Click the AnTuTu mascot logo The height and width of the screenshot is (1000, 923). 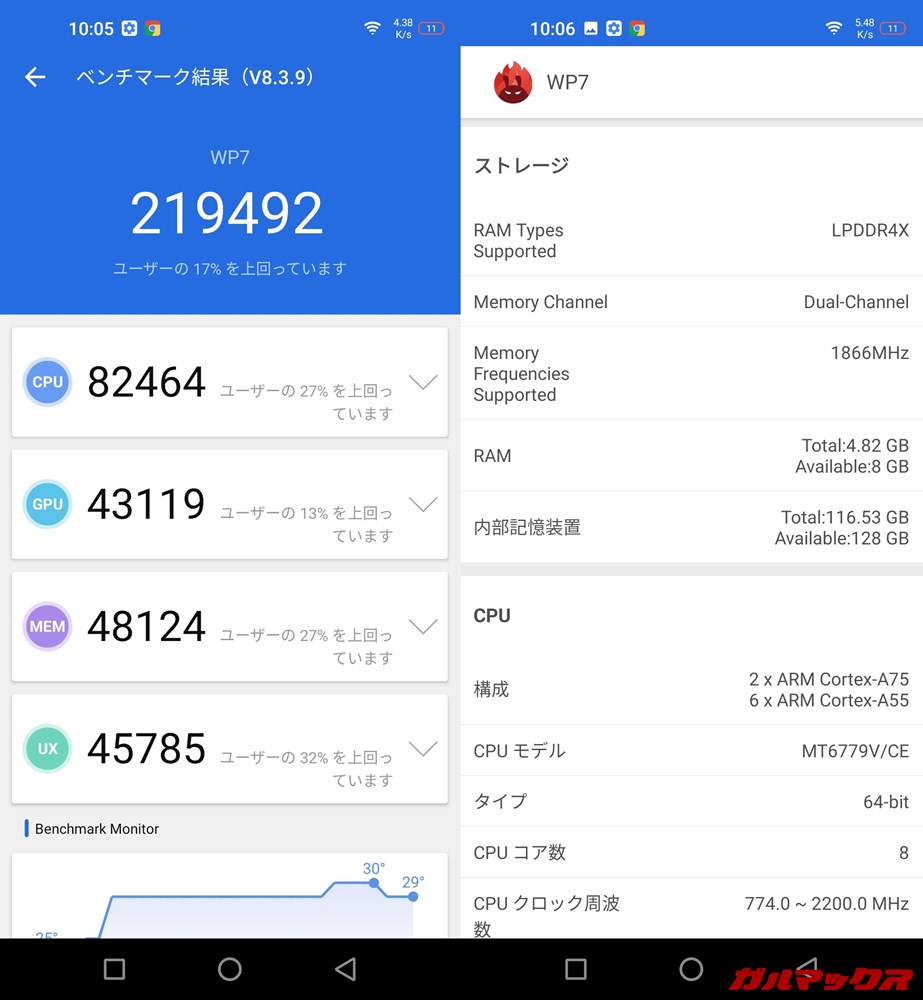tap(512, 83)
